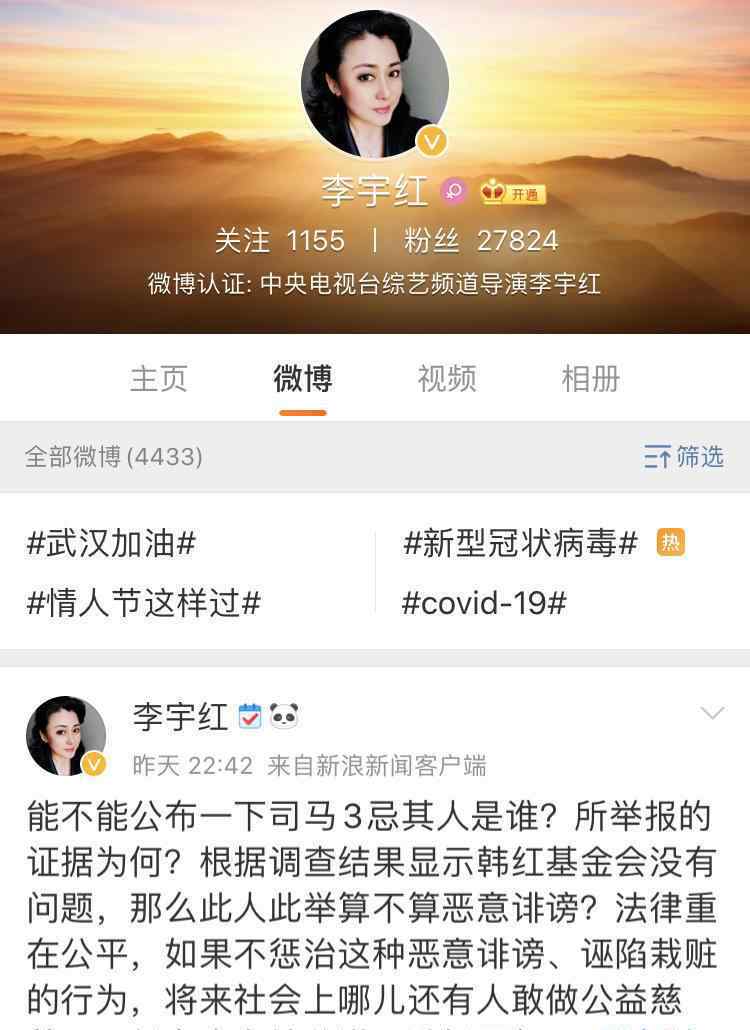Open the profile avatar at the top

click(374, 84)
